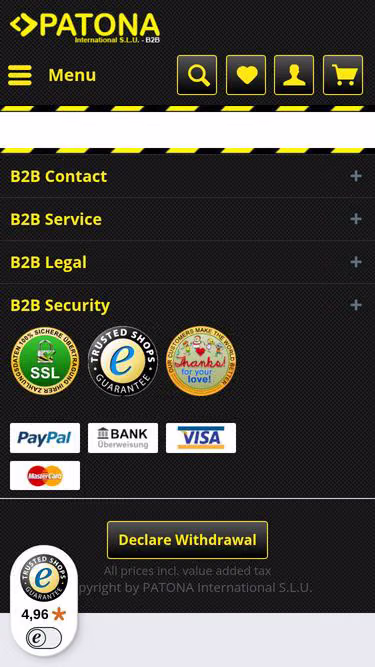
Task: Open the hamburger Menu
Action: coord(52,75)
